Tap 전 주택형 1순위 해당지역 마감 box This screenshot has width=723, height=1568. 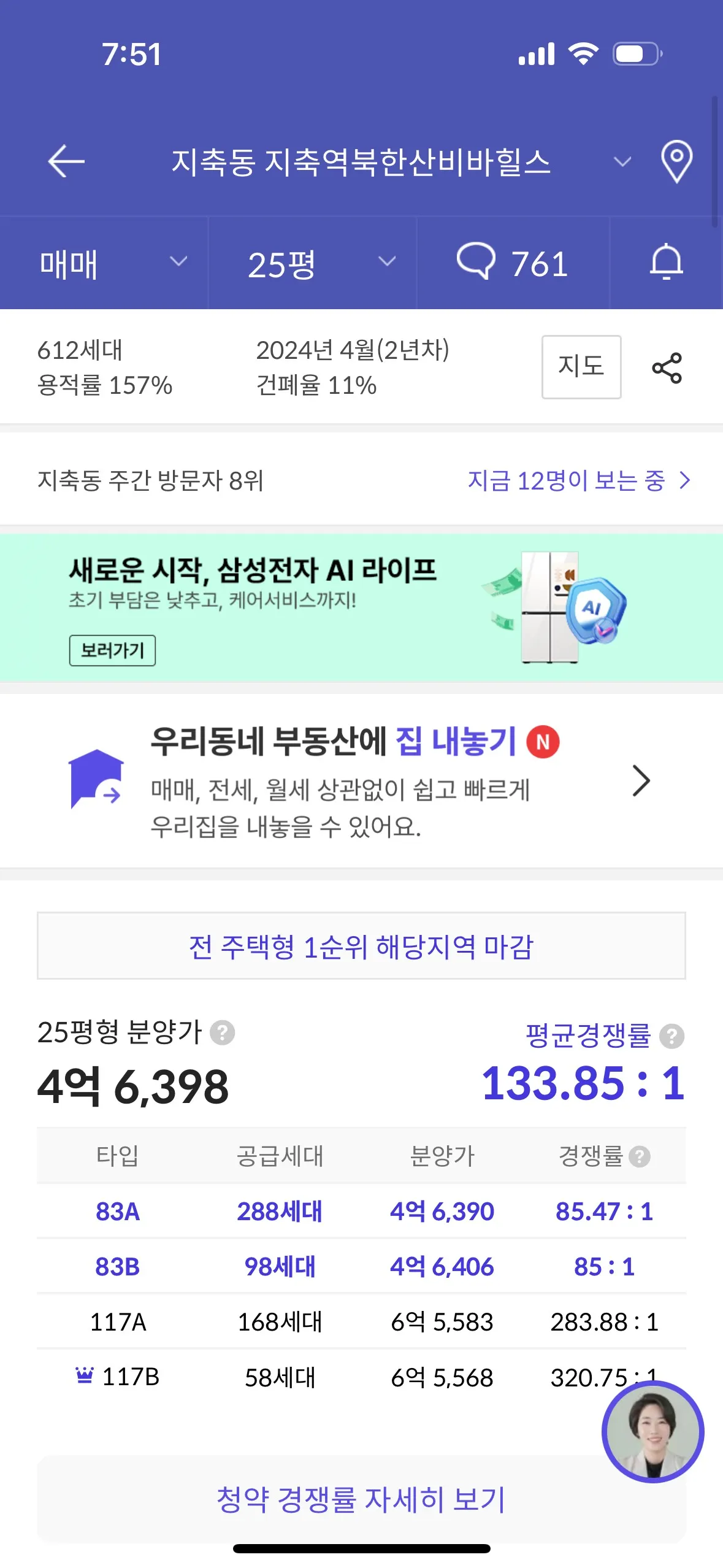[x=361, y=946]
